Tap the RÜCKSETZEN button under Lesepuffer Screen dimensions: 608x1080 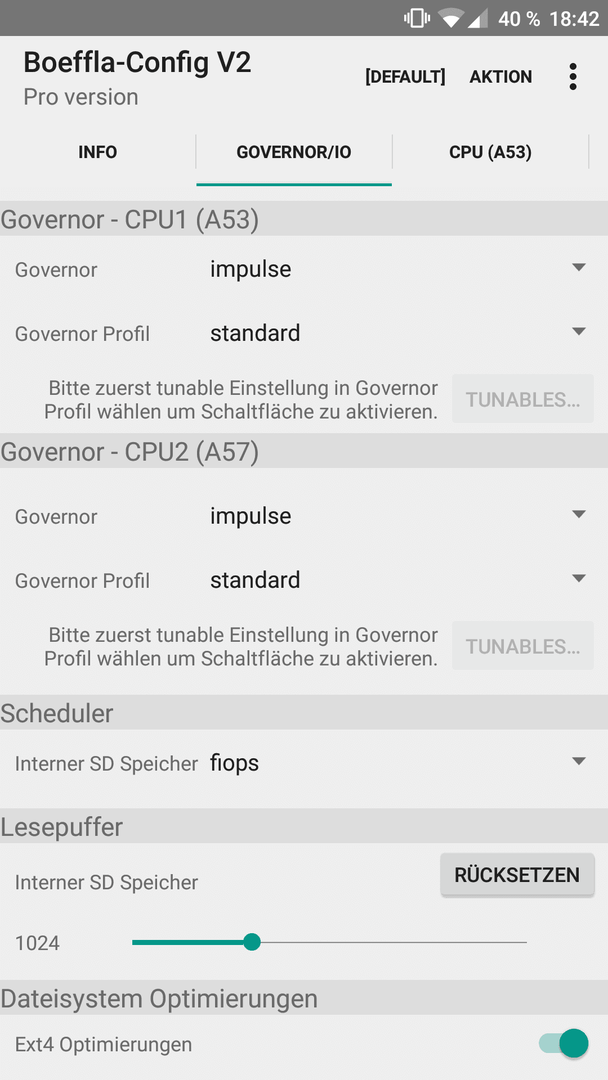517,875
